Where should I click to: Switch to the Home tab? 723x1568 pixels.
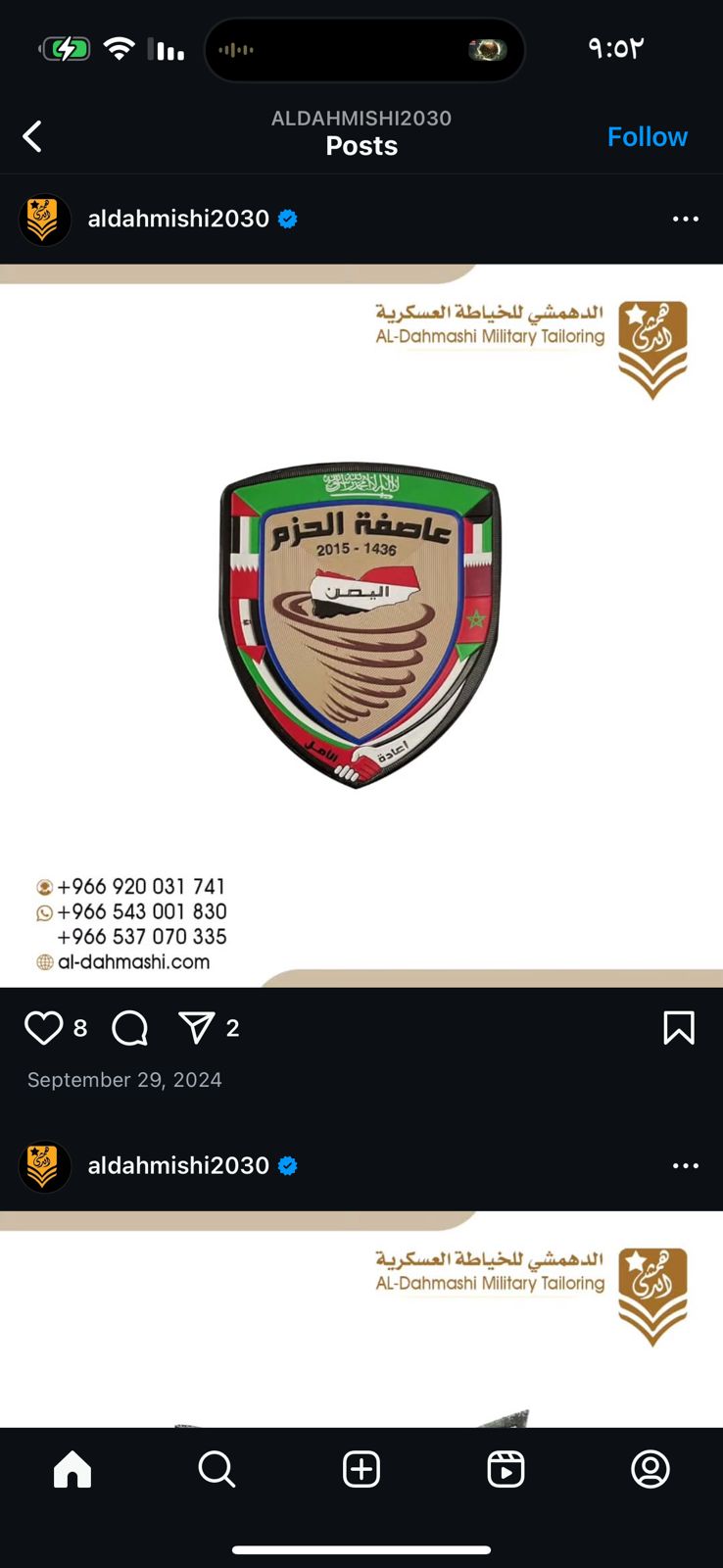tap(72, 1469)
